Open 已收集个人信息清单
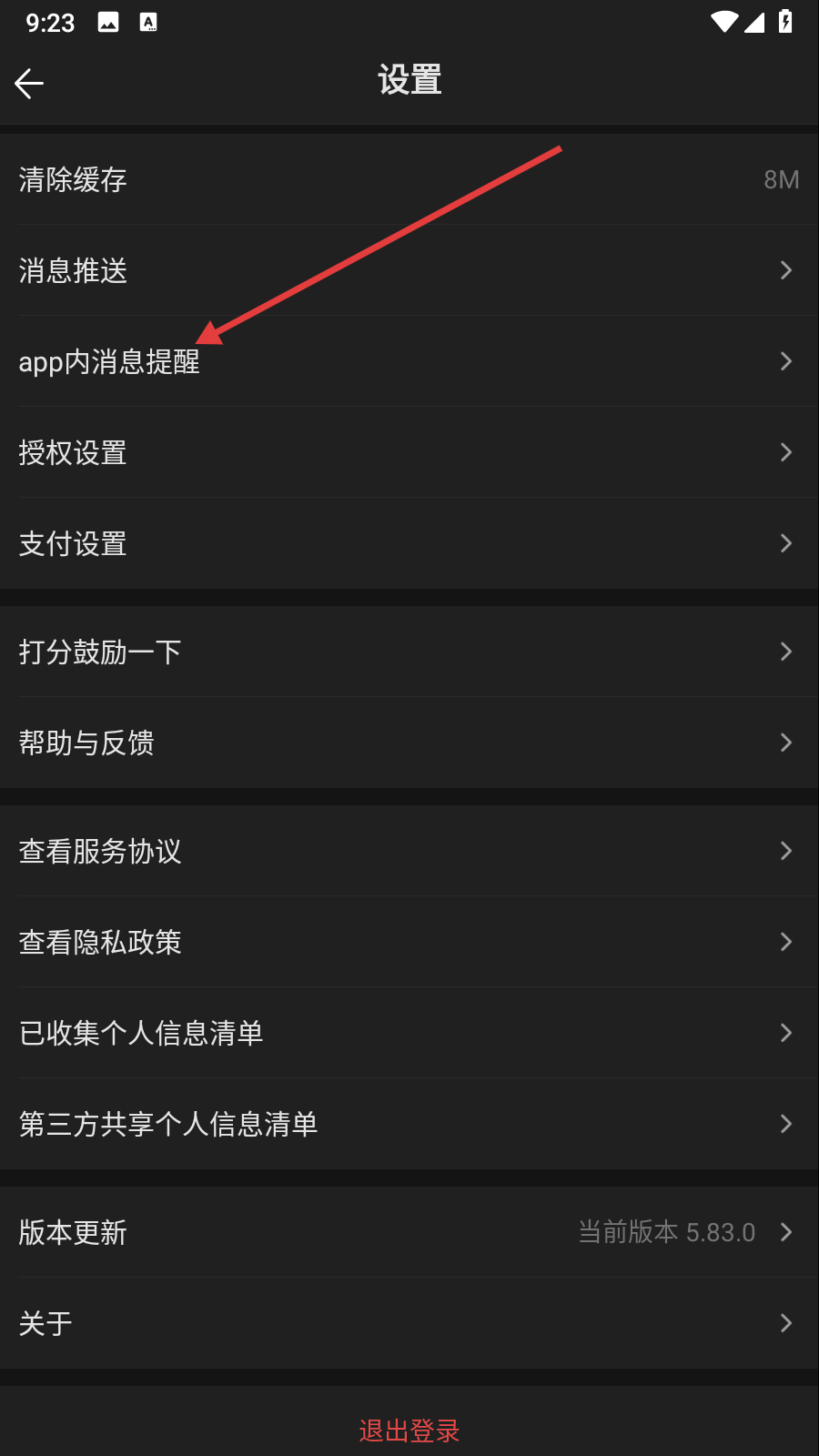Viewport: 819px width, 1456px height. 409,1033
